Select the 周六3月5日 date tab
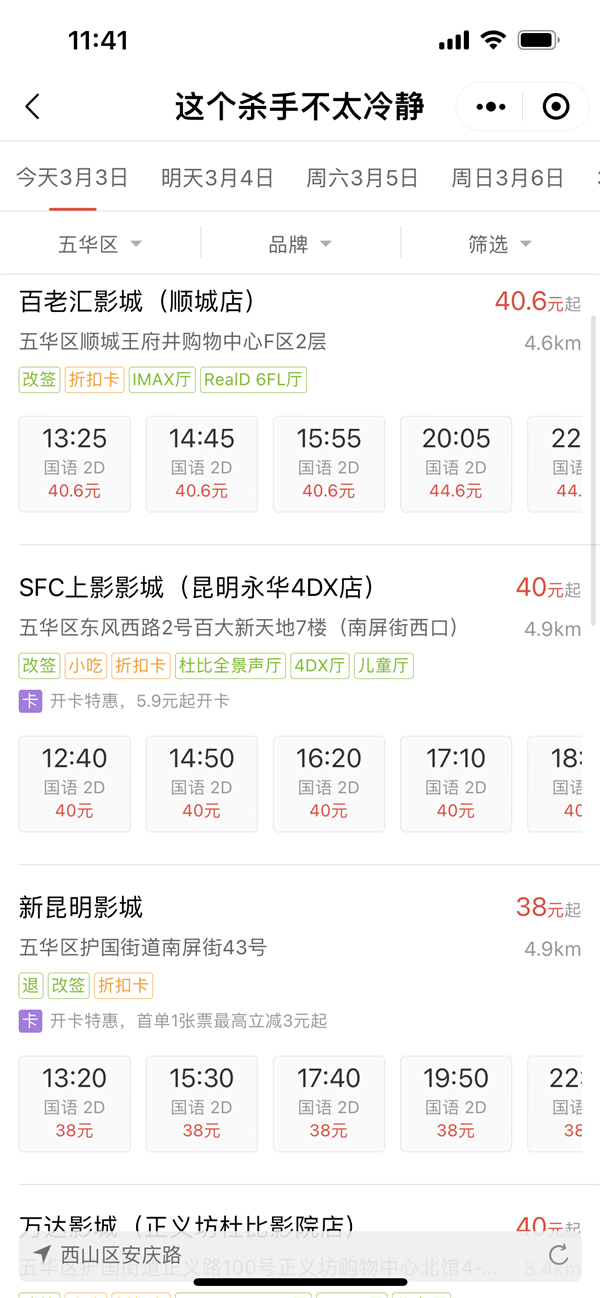The image size is (600, 1298). coord(362,178)
